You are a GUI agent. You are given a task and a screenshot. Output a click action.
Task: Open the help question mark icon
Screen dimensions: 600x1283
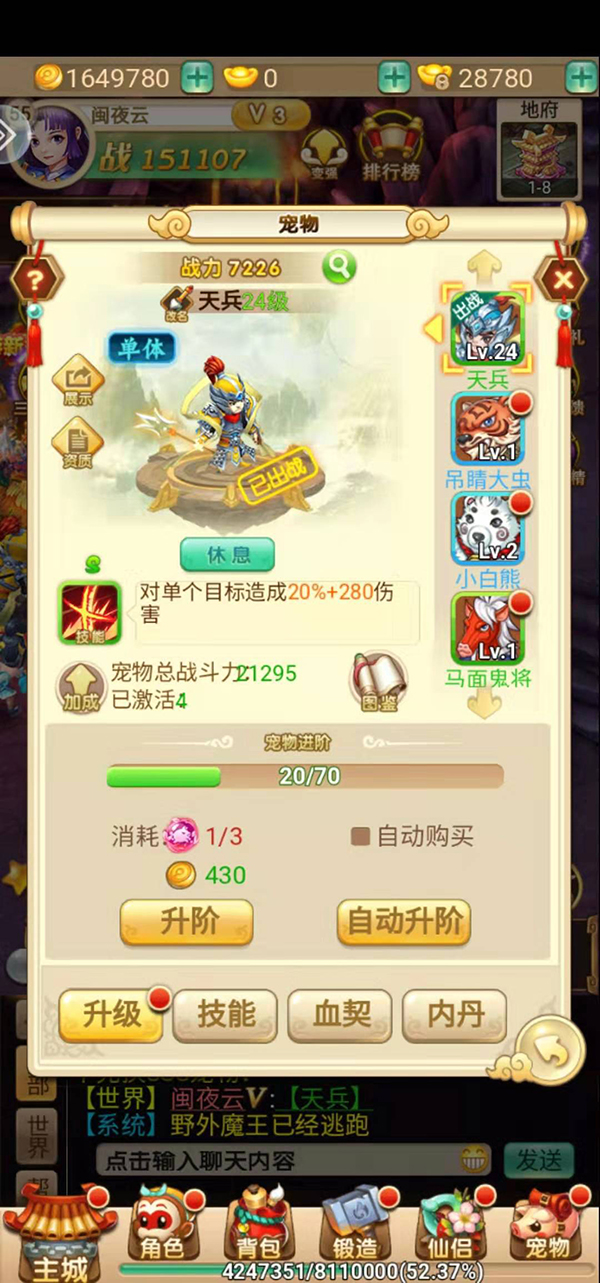point(37,280)
